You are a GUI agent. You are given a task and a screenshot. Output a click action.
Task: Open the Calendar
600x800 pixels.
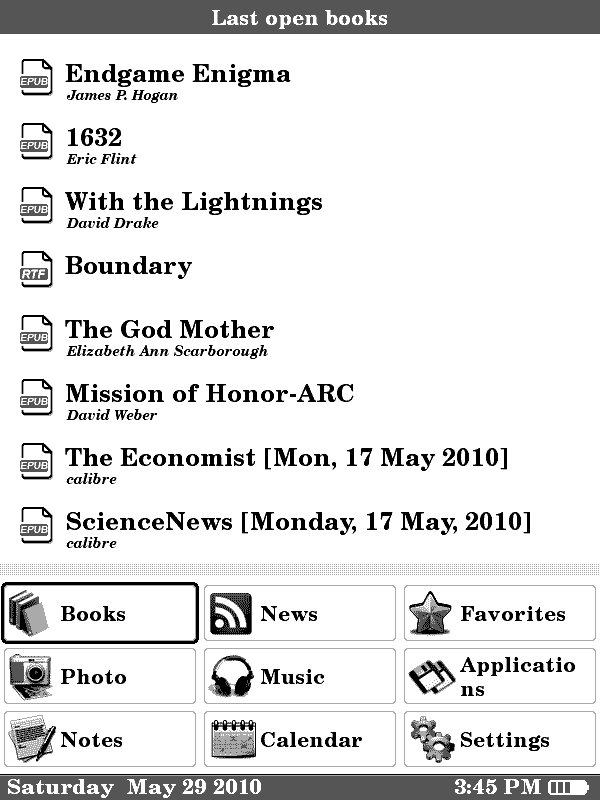(300, 740)
